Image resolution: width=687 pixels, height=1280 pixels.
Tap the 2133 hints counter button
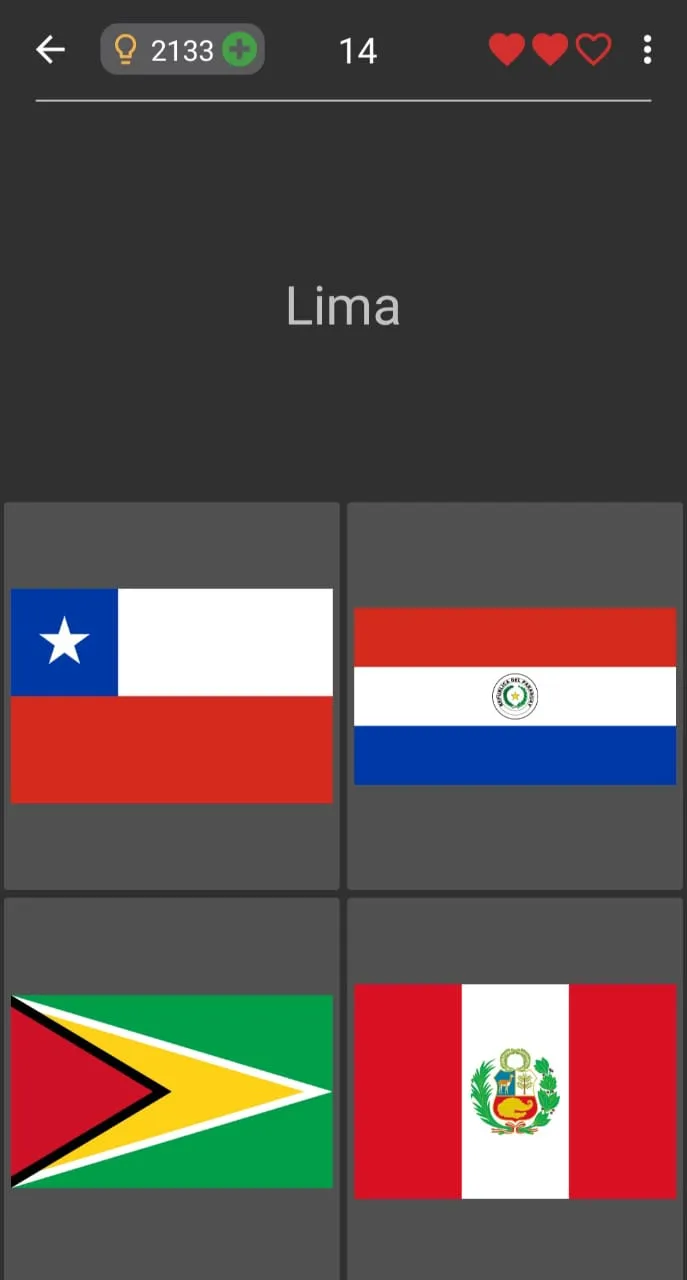pos(182,50)
